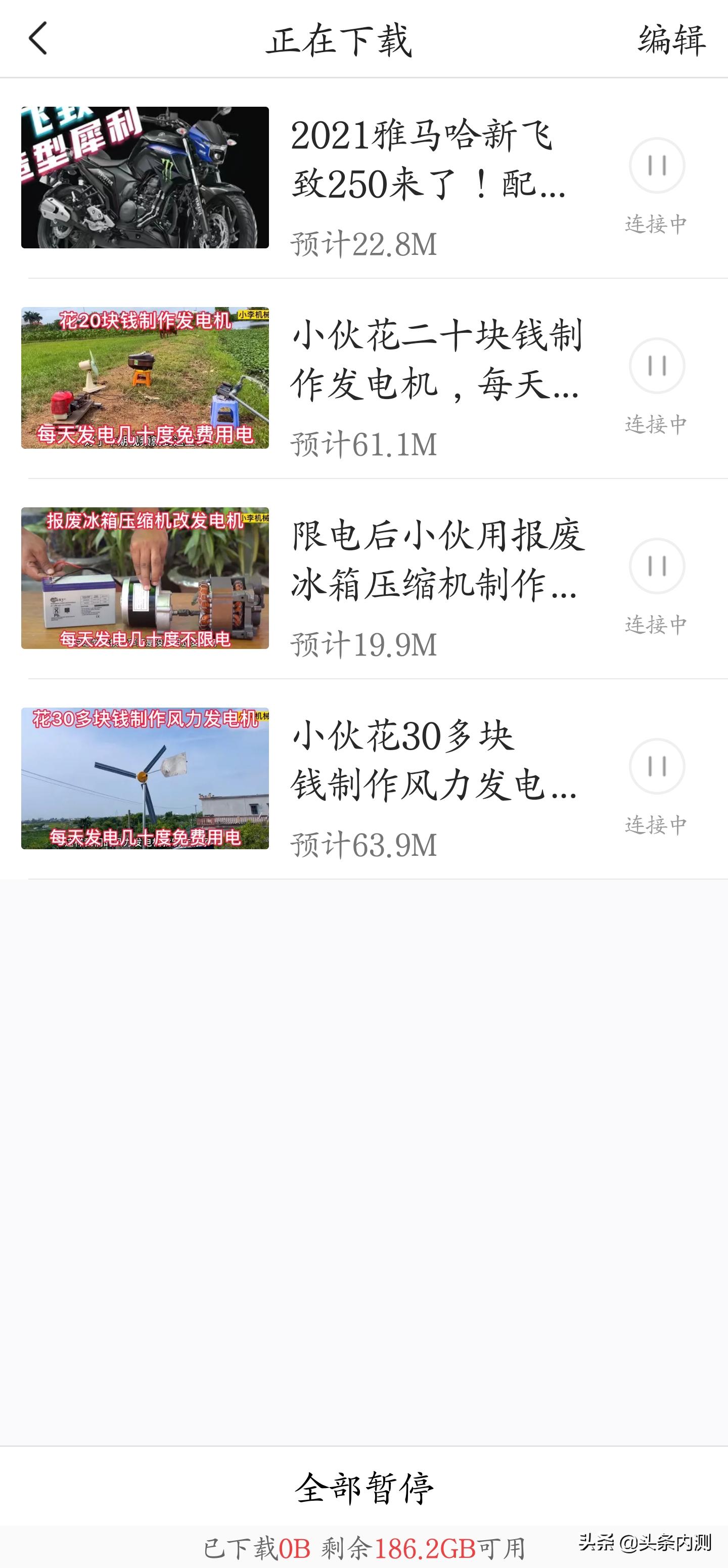Tap 编辑 to enter edit mode
This screenshot has width=728, height=1568.
click(x=671, y=41)
